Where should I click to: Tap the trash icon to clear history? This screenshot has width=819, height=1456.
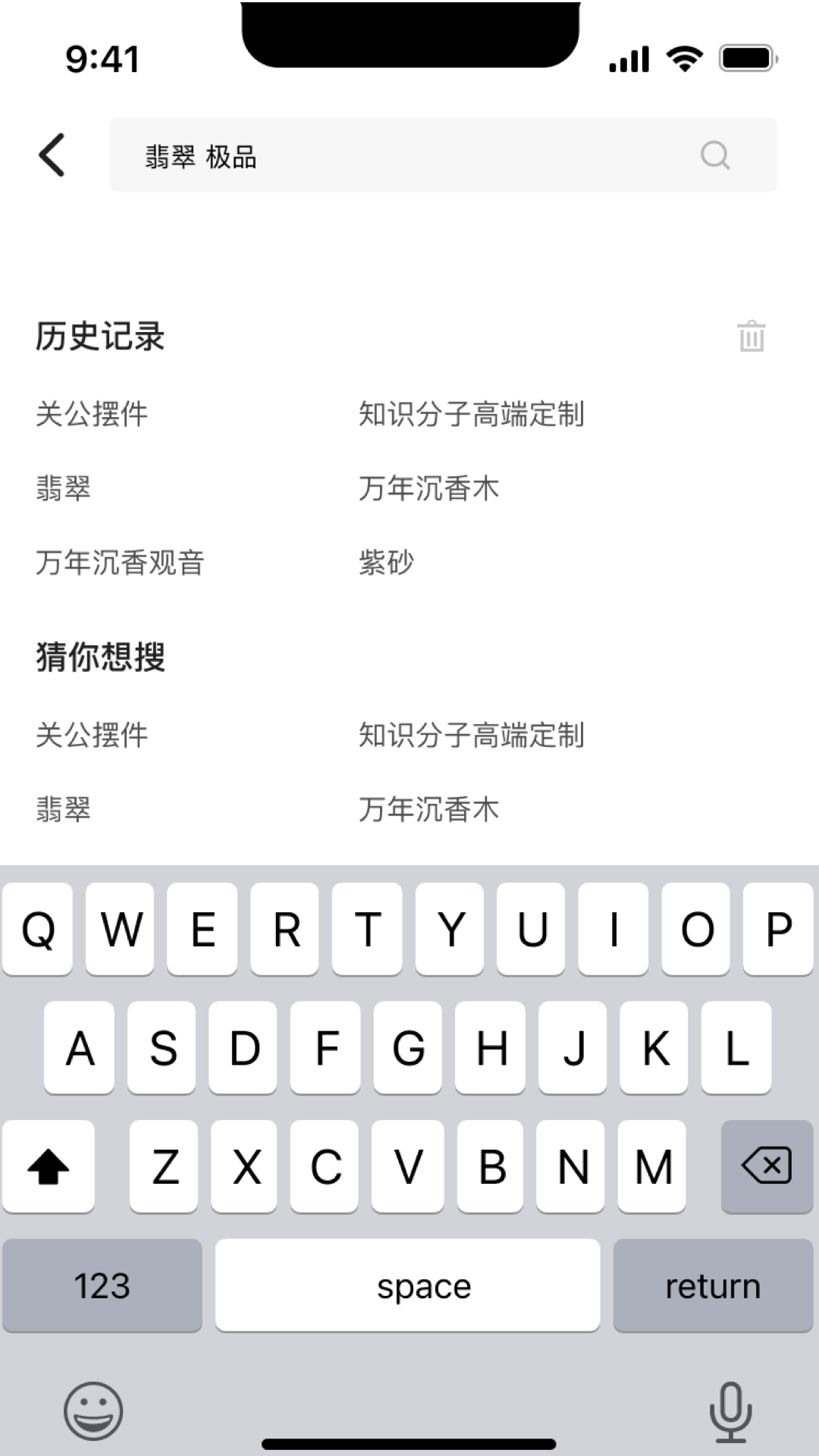pos(750,336)
